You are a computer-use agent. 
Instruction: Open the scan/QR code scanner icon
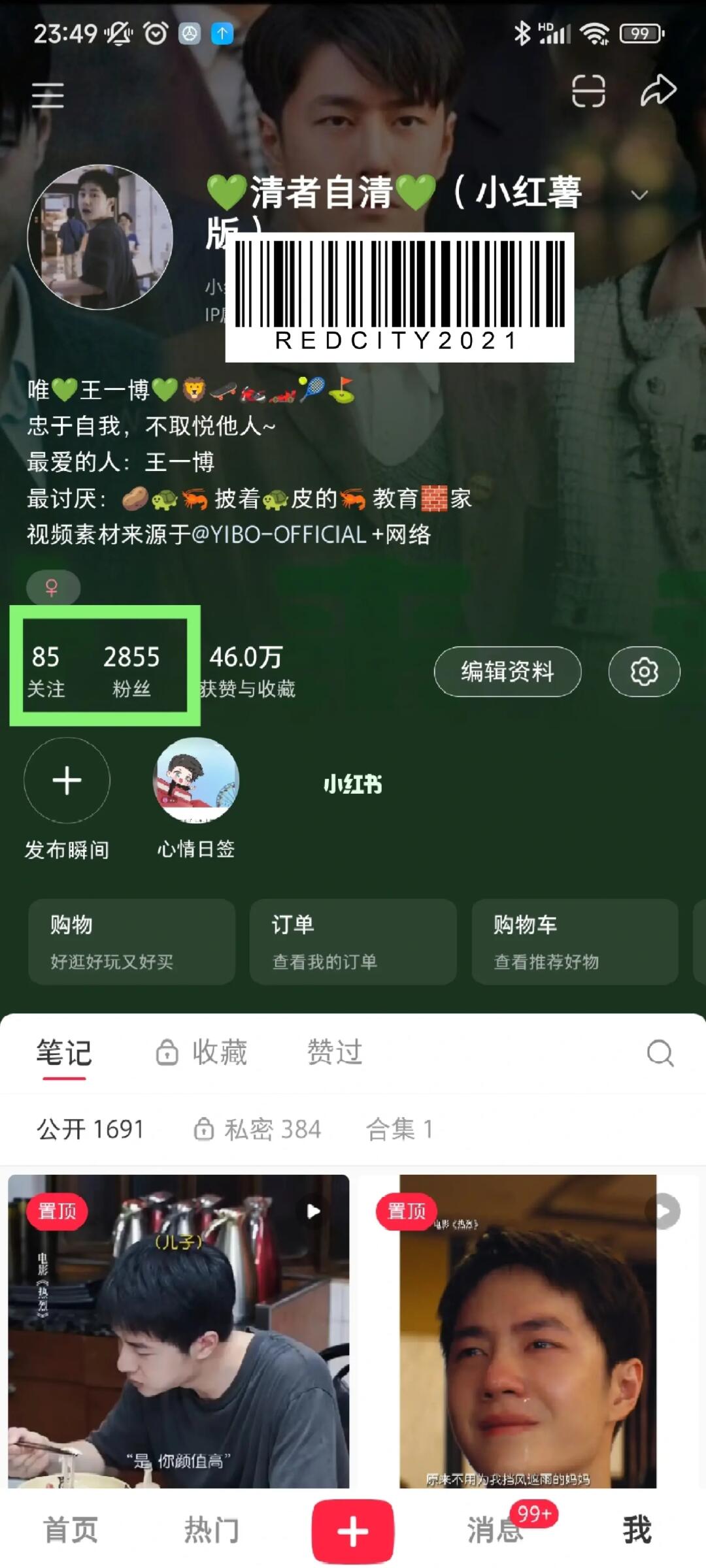pos(587,93)
